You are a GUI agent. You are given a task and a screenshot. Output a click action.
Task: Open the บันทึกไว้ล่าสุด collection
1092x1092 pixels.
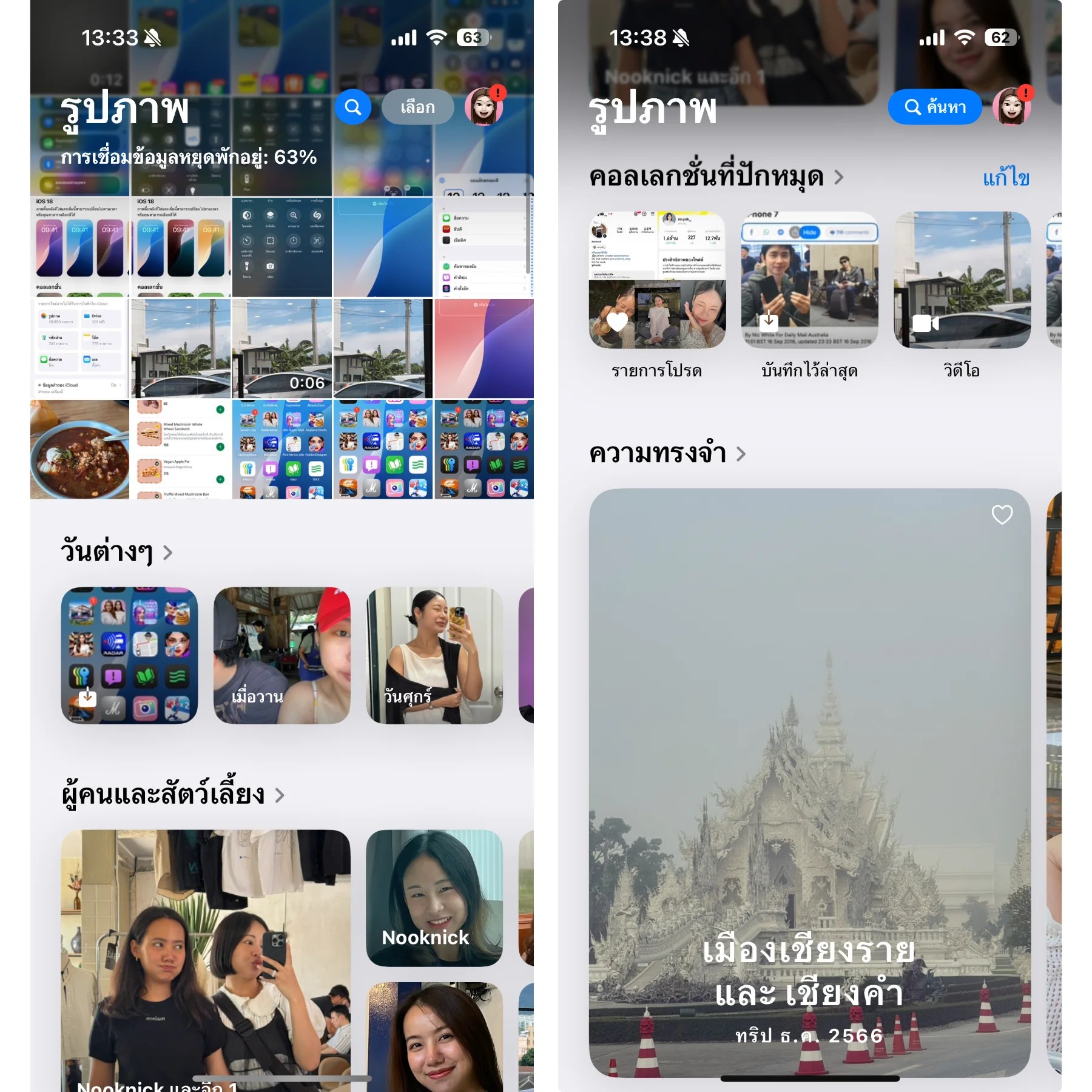pyautogui.click(x=809, y=280)
